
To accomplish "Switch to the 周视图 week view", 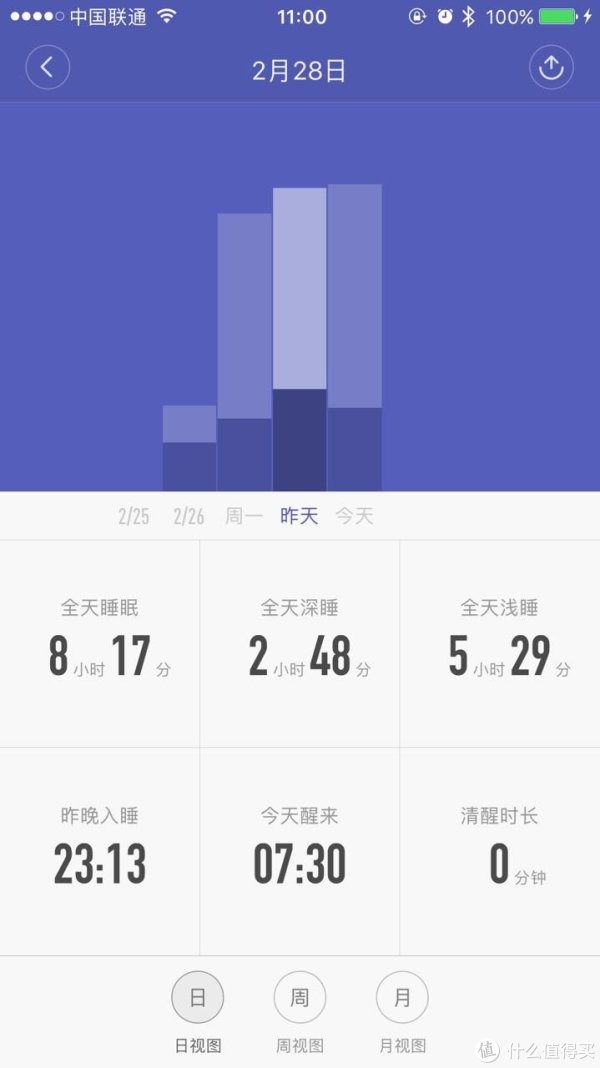I will pos(300,997).
